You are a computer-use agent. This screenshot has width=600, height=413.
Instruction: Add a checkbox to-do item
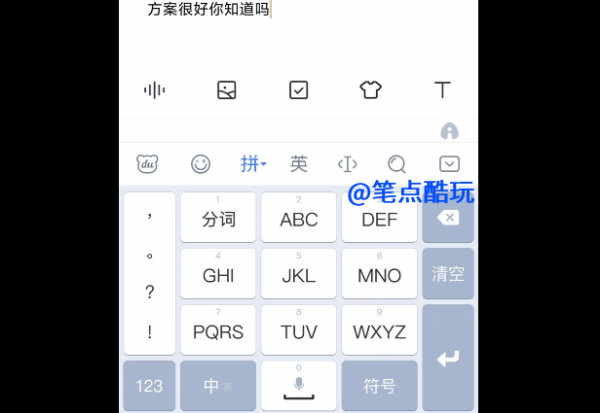click(299, 90)
